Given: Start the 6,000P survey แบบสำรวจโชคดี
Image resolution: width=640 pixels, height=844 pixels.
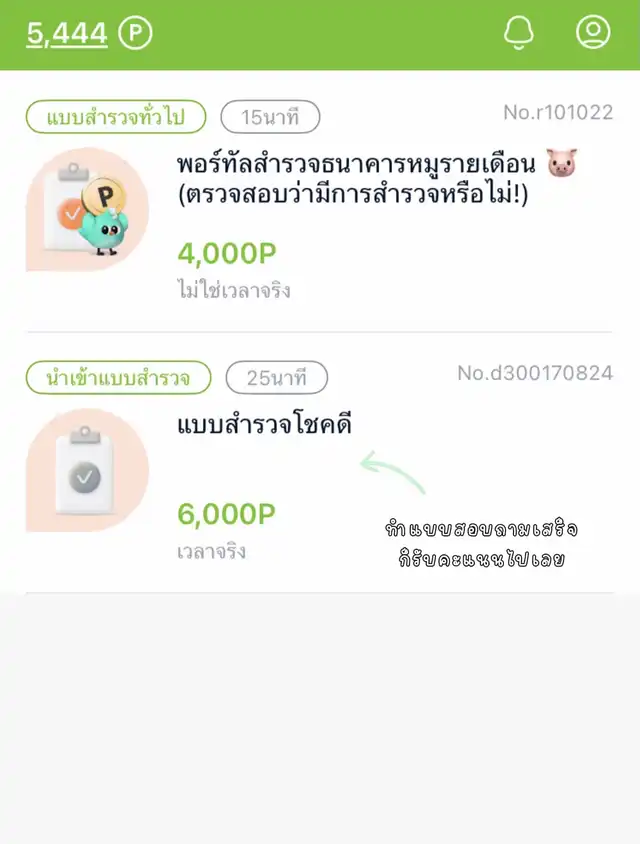Looking at the screenshot, I should [x=264, y=427].
